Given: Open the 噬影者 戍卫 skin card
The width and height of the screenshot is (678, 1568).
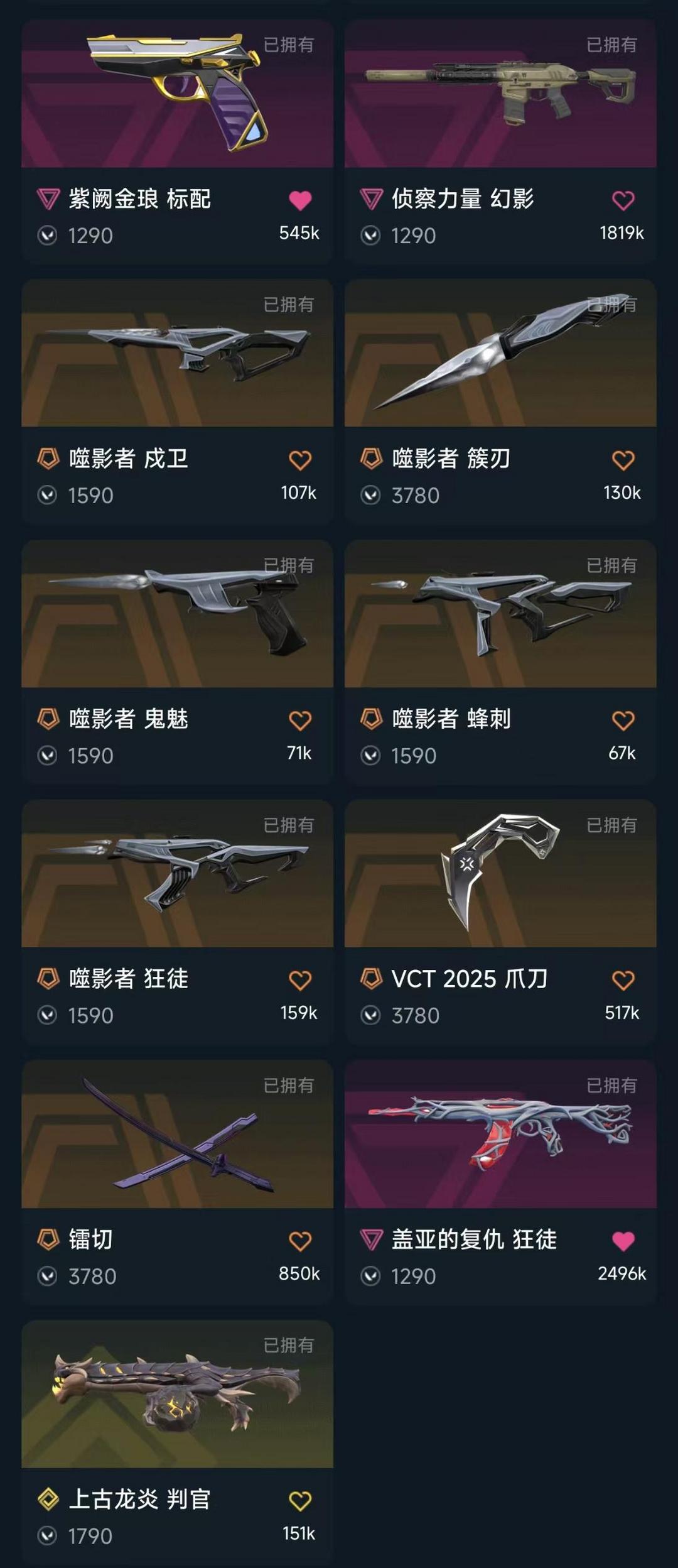Looking at the screenshot, I should tap(177, 401).
